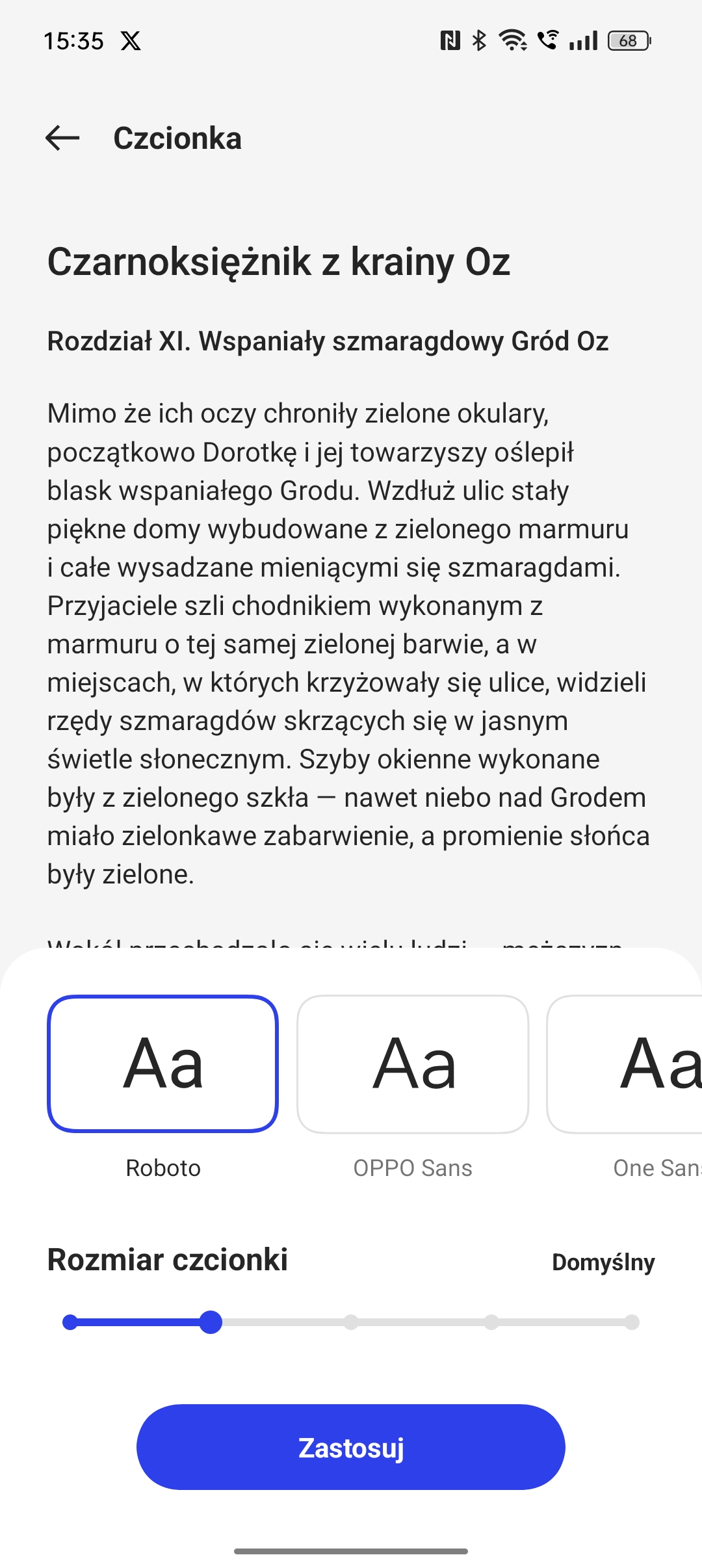
Task: Select the Roboto font
Action: point(162,1064)
